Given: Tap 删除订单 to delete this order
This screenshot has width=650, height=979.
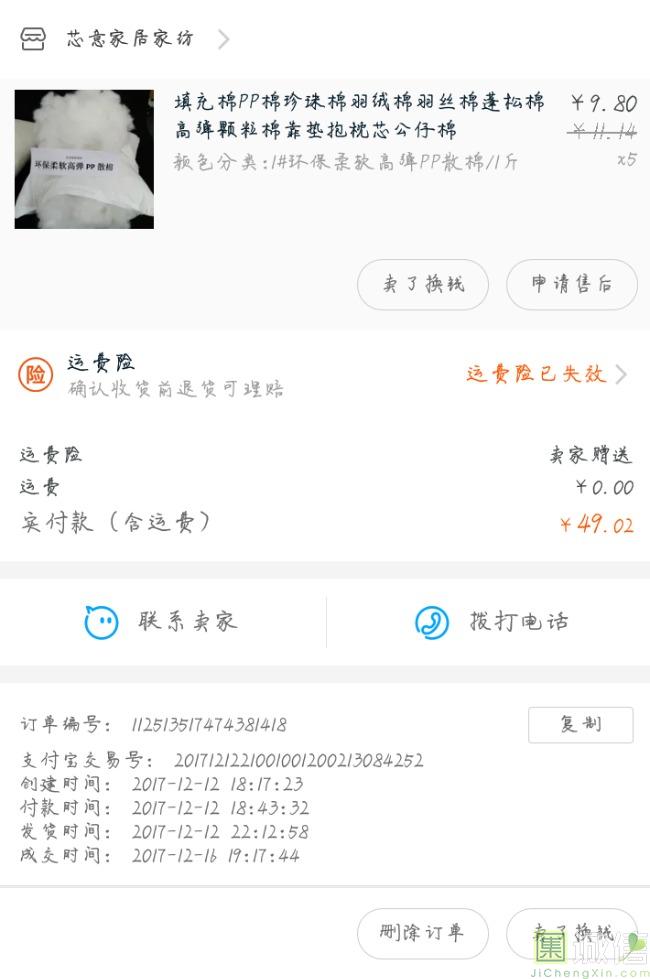Looking at the screenshot, I should point(422,933).
